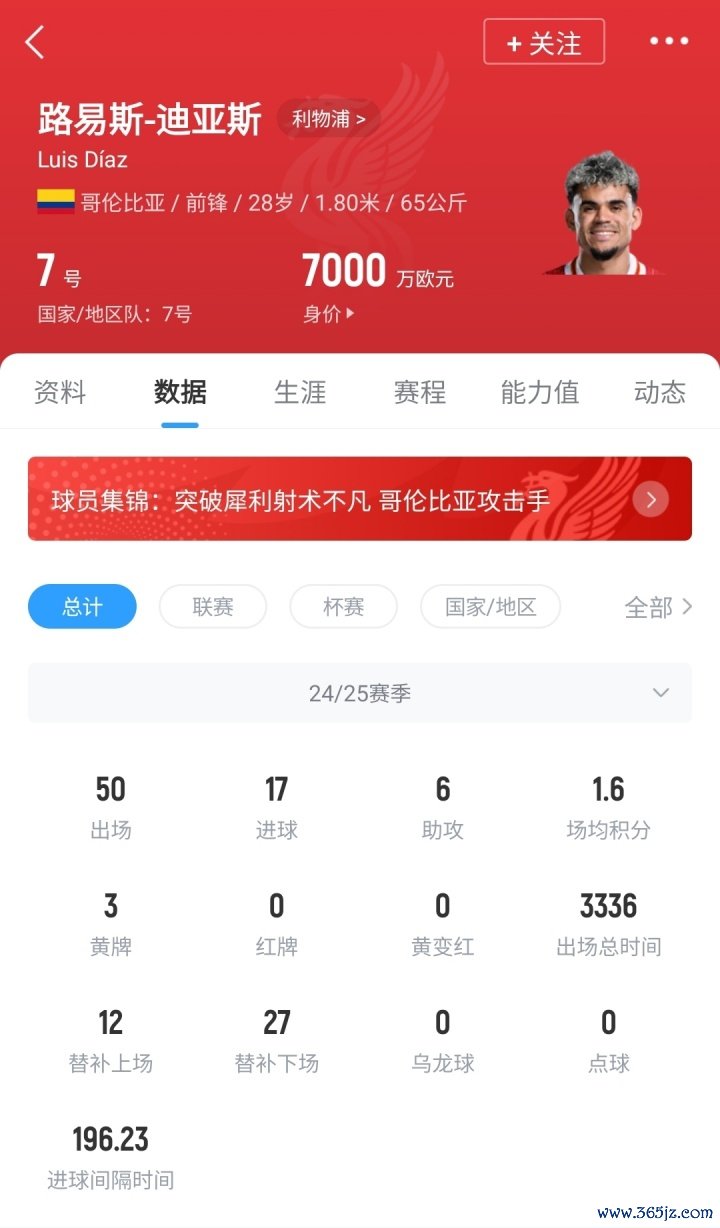This screenshot has height=1228, width=720.
Task: Open the 利物浦 team page
Action: pyautogui.click(x=328, y=119)
